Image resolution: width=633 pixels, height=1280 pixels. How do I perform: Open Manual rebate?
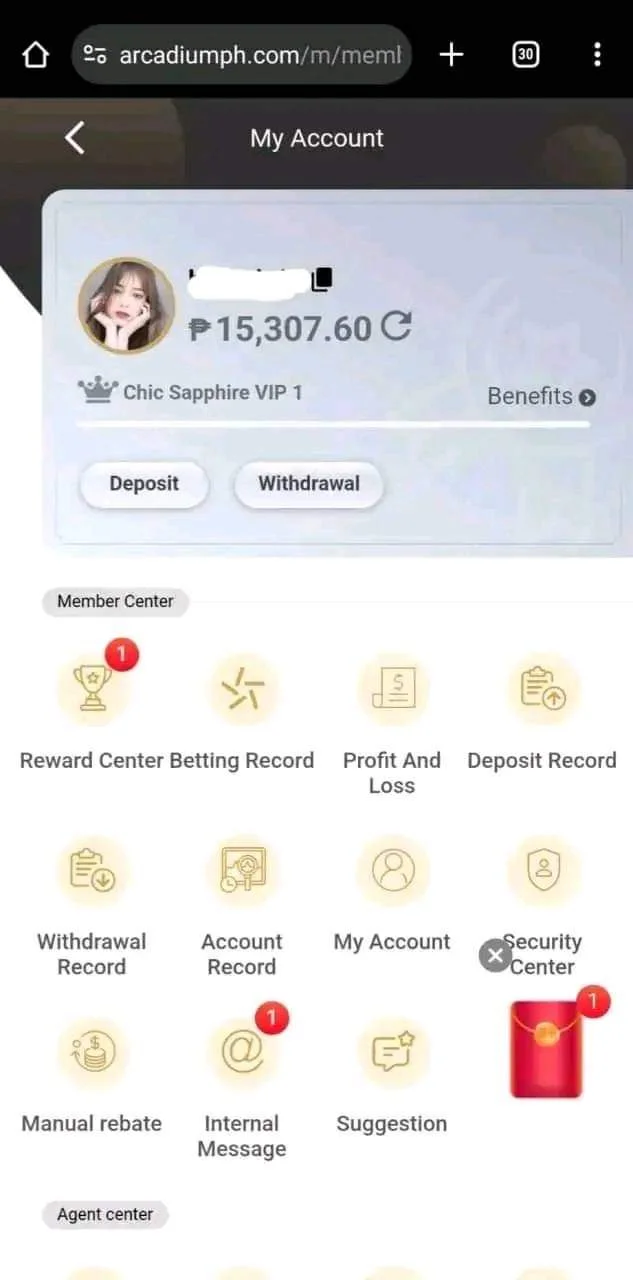pos(92,1053)
